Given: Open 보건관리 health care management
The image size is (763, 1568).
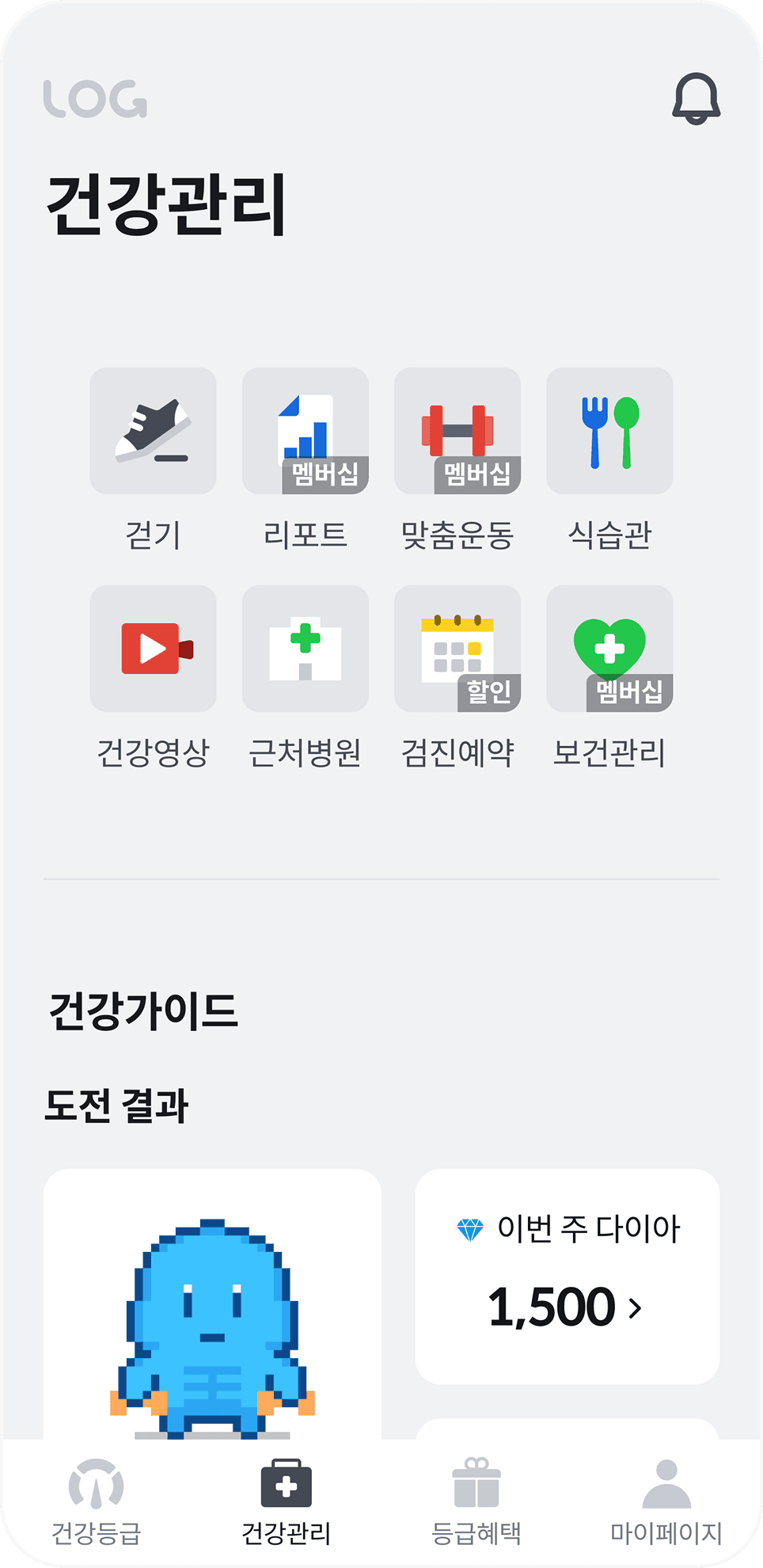Looking at the screenshot, I should pyautogui.click(x=609, y=649).
